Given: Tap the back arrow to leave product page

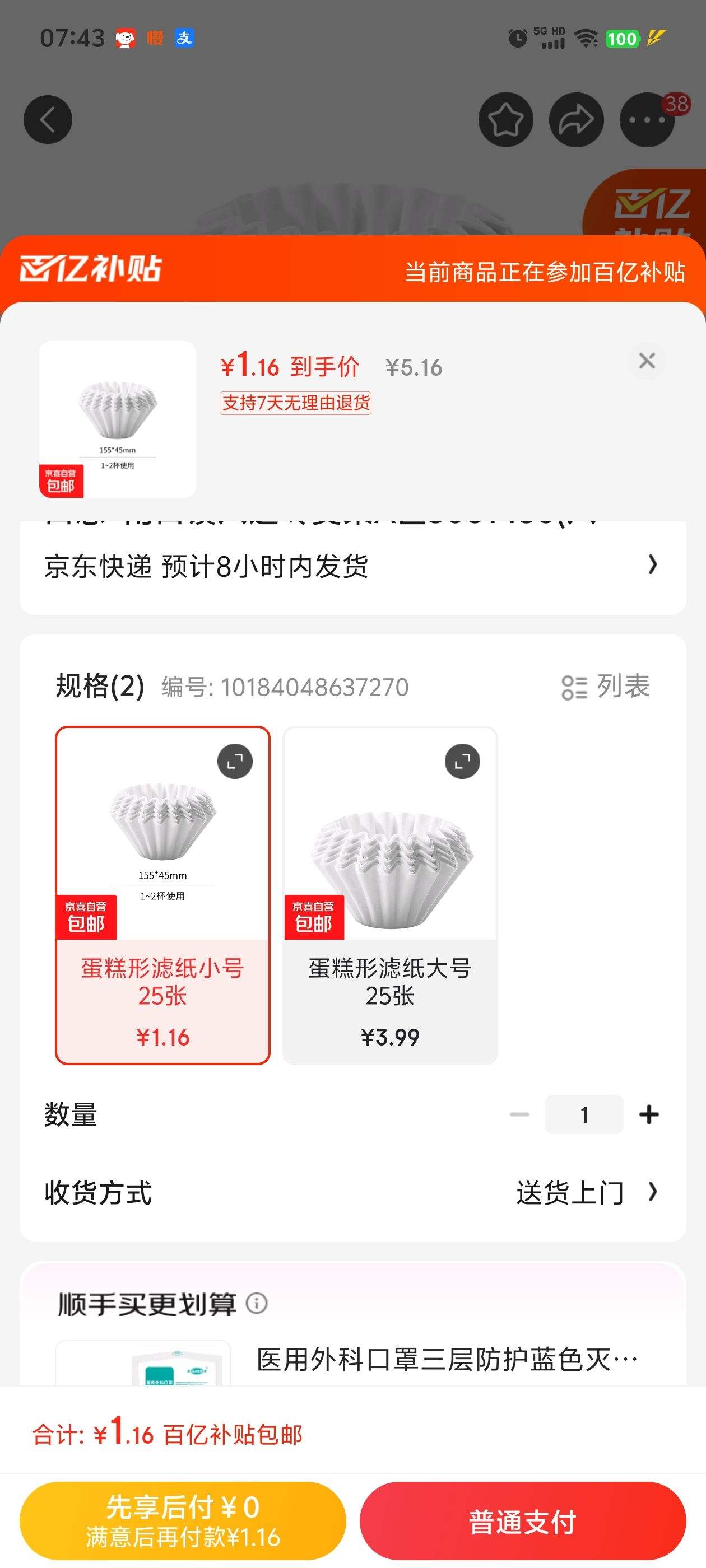Looking at the screenshot, I should click(x=48, y=119).
